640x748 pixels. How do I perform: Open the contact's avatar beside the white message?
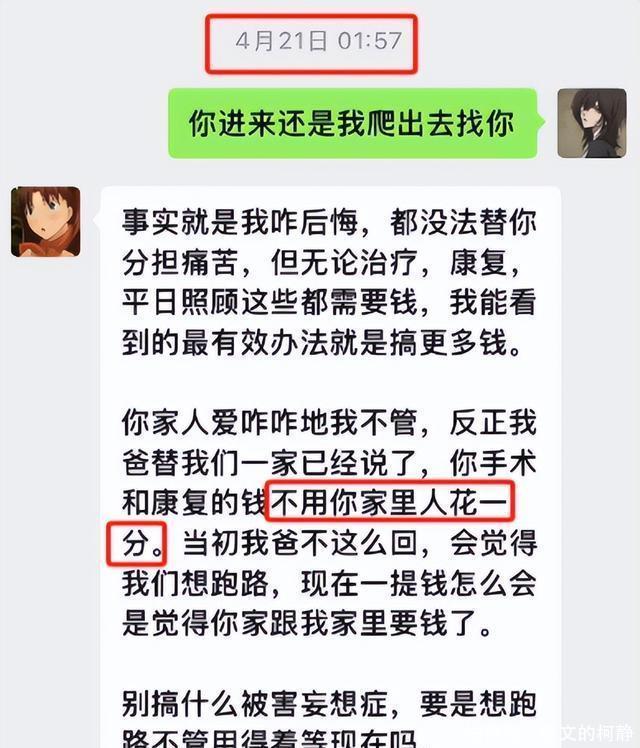[46, 222]
